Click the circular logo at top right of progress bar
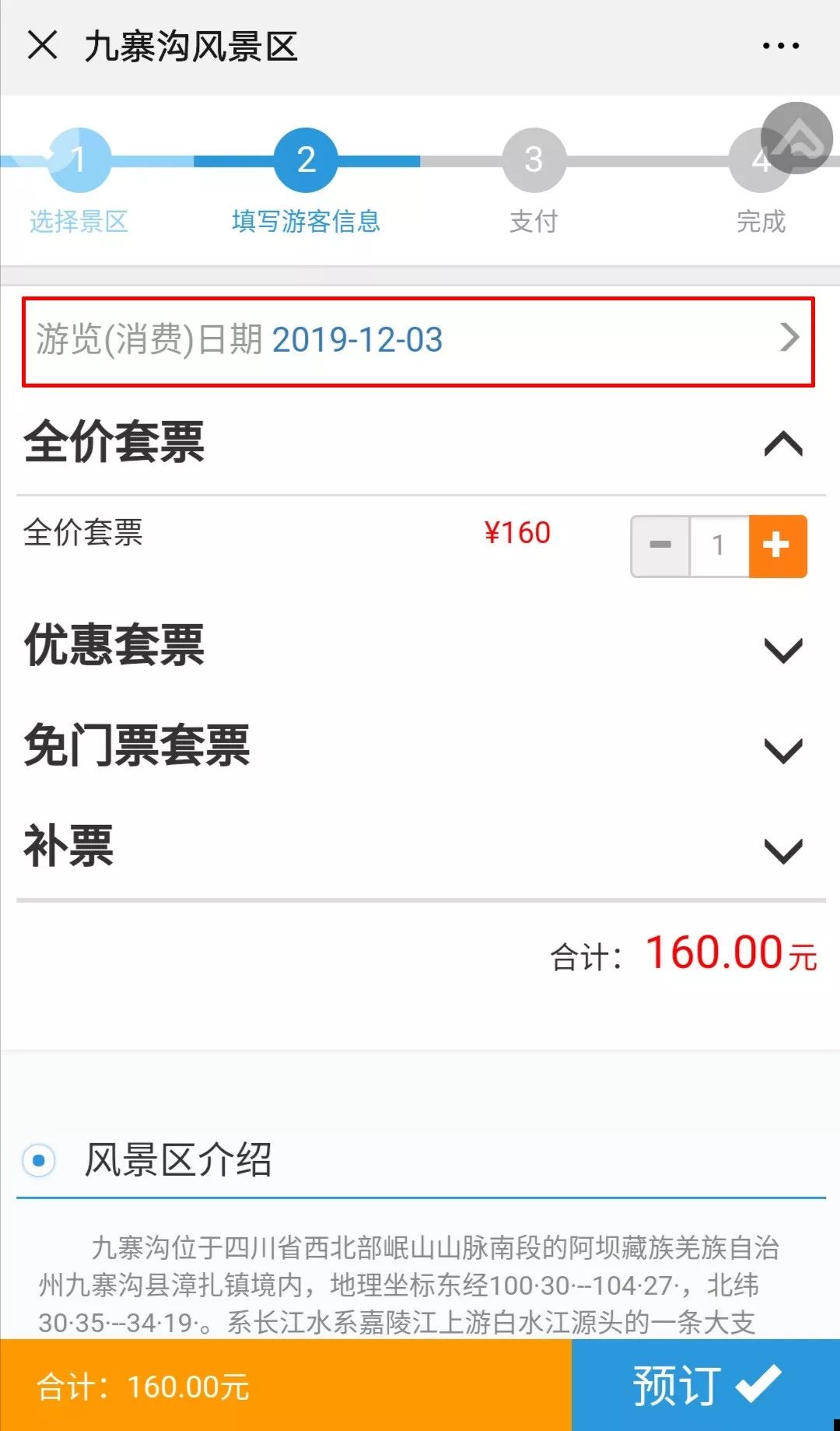840x1431 pixels. 796,137
